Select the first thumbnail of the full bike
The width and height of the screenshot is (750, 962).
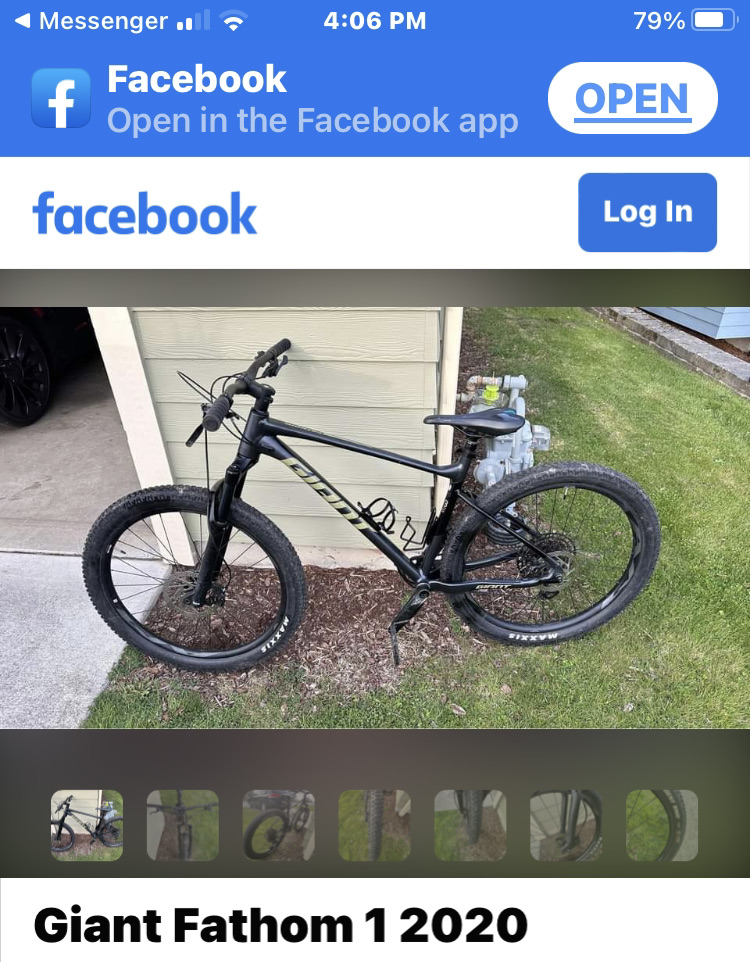[87, 826]
